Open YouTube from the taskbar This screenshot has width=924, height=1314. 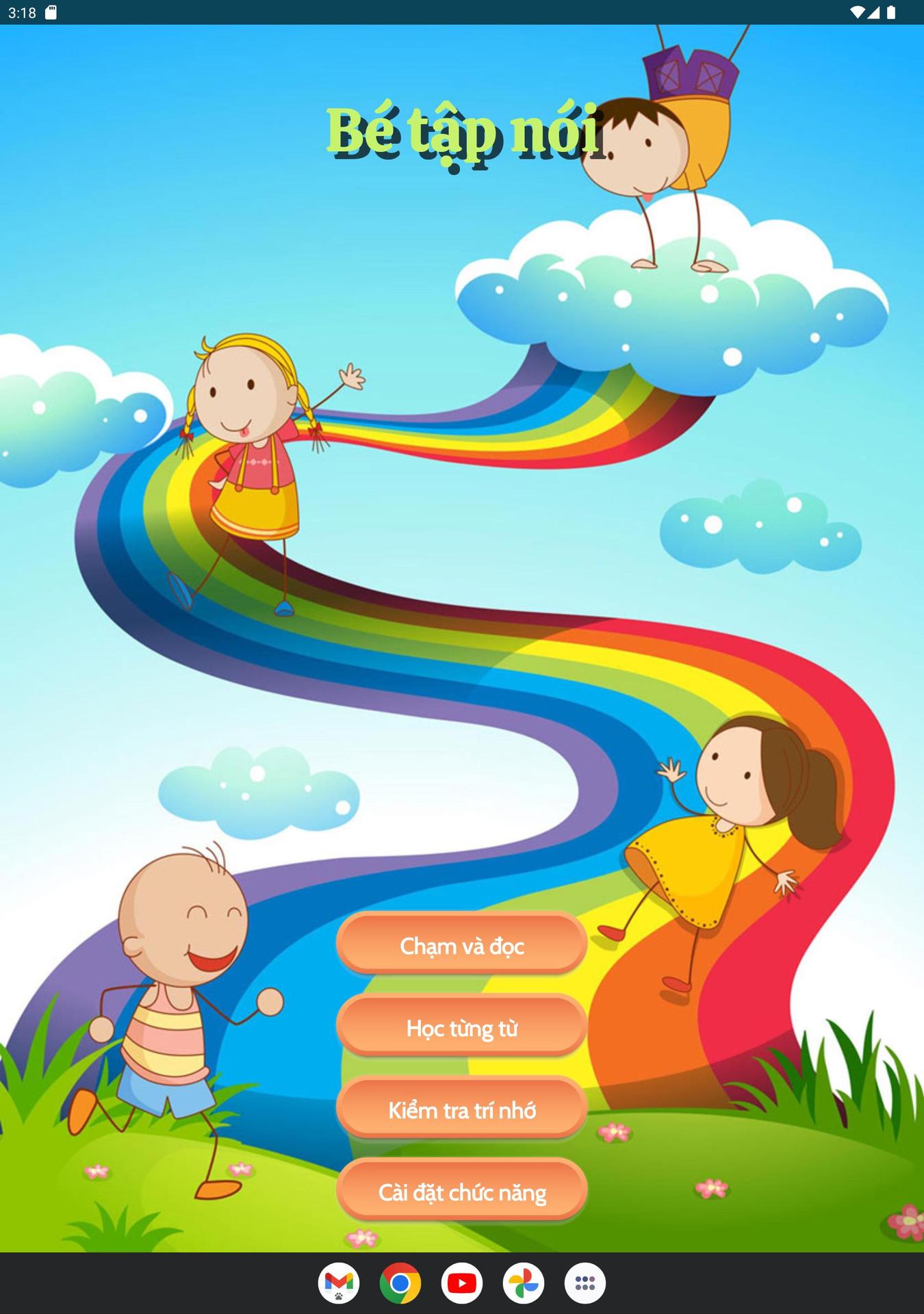click(x=462, y=1283)
